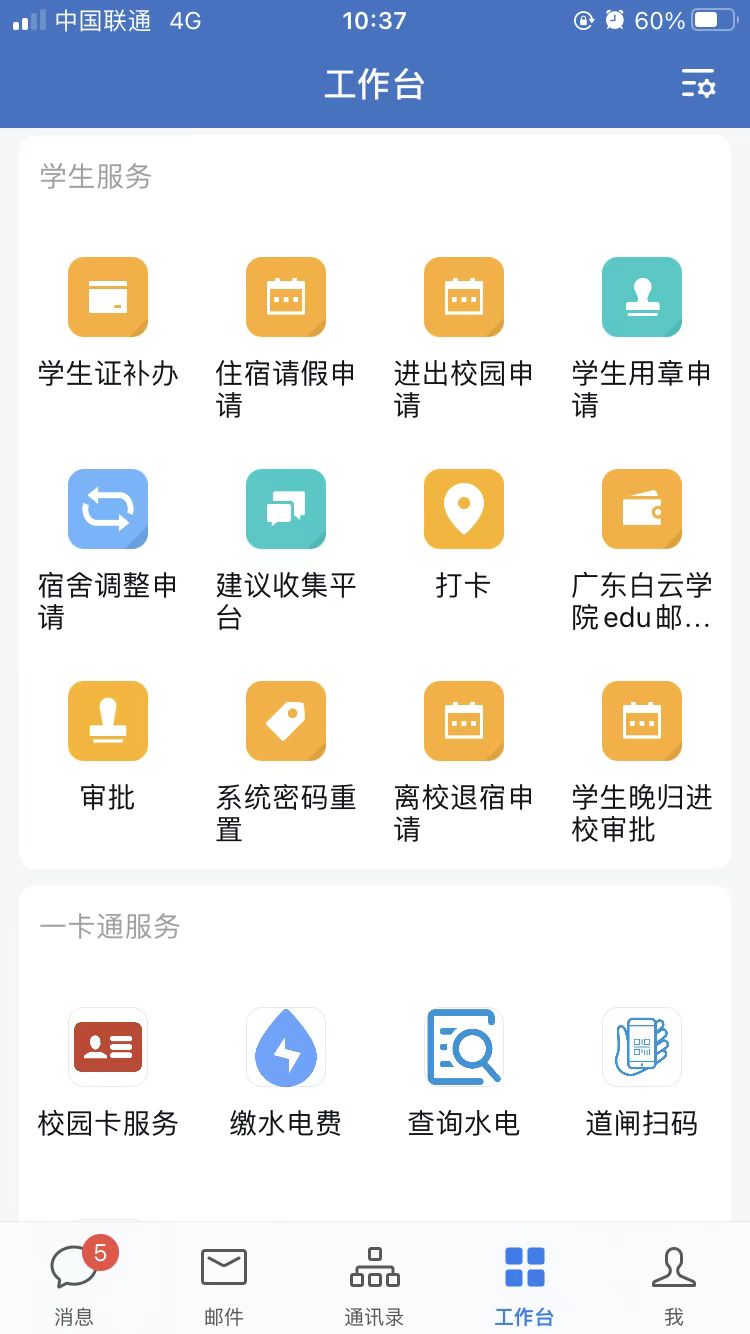
Task: Select 学生用章申请
Action: [x=642, y=297]
